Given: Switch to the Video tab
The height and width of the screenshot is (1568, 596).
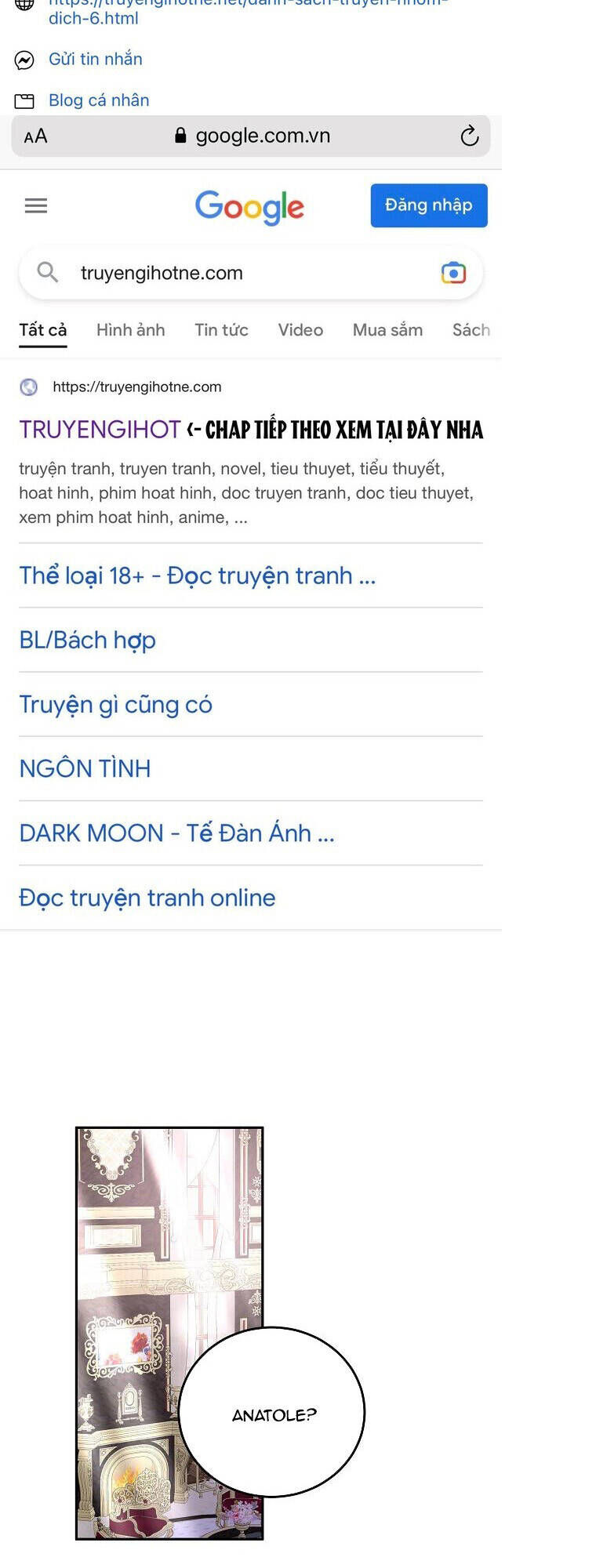Looking at the screenshot, I should pyautogui.click(x=300, y=330).
